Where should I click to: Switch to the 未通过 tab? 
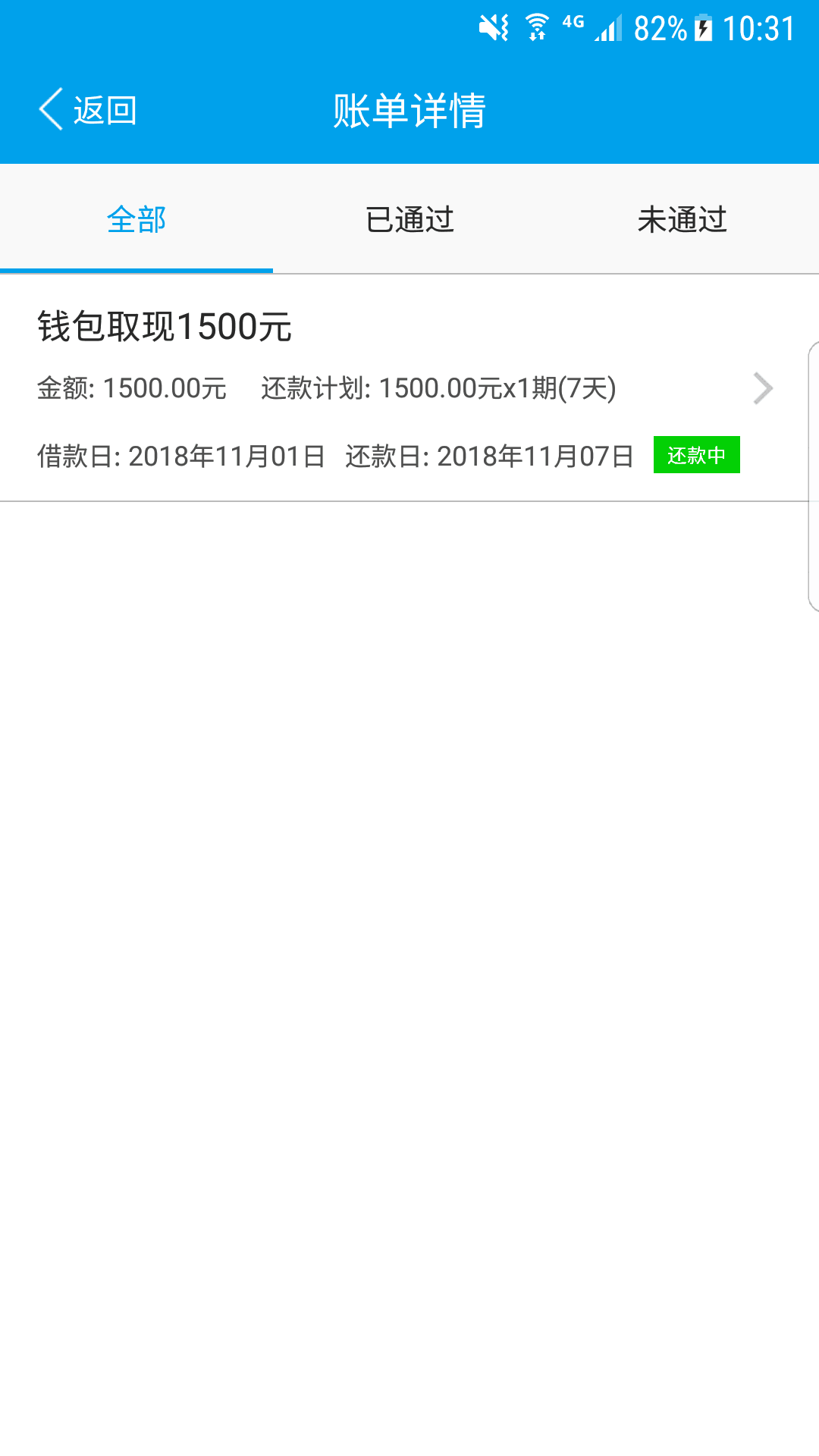coord(682,219)
